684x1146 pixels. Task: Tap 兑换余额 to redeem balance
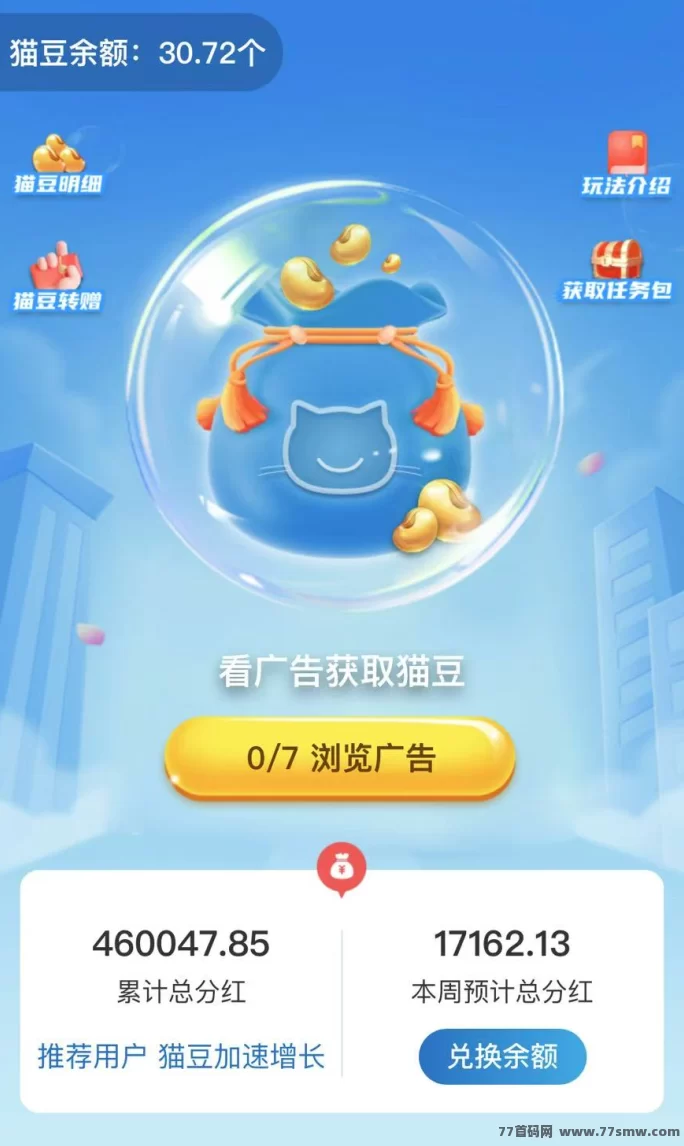pos(502,1056)
